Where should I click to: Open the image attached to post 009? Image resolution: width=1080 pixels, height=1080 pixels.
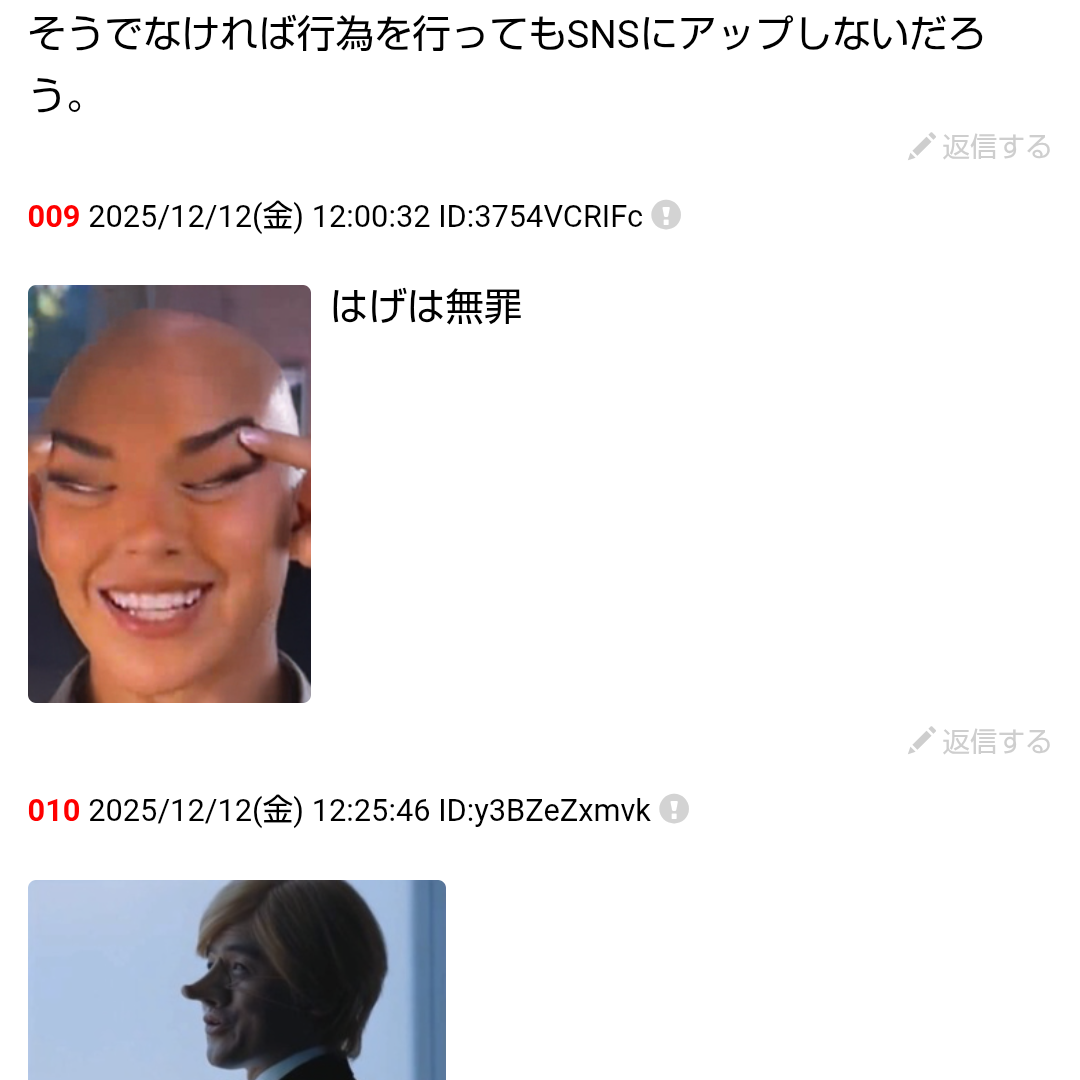point(169,494)
